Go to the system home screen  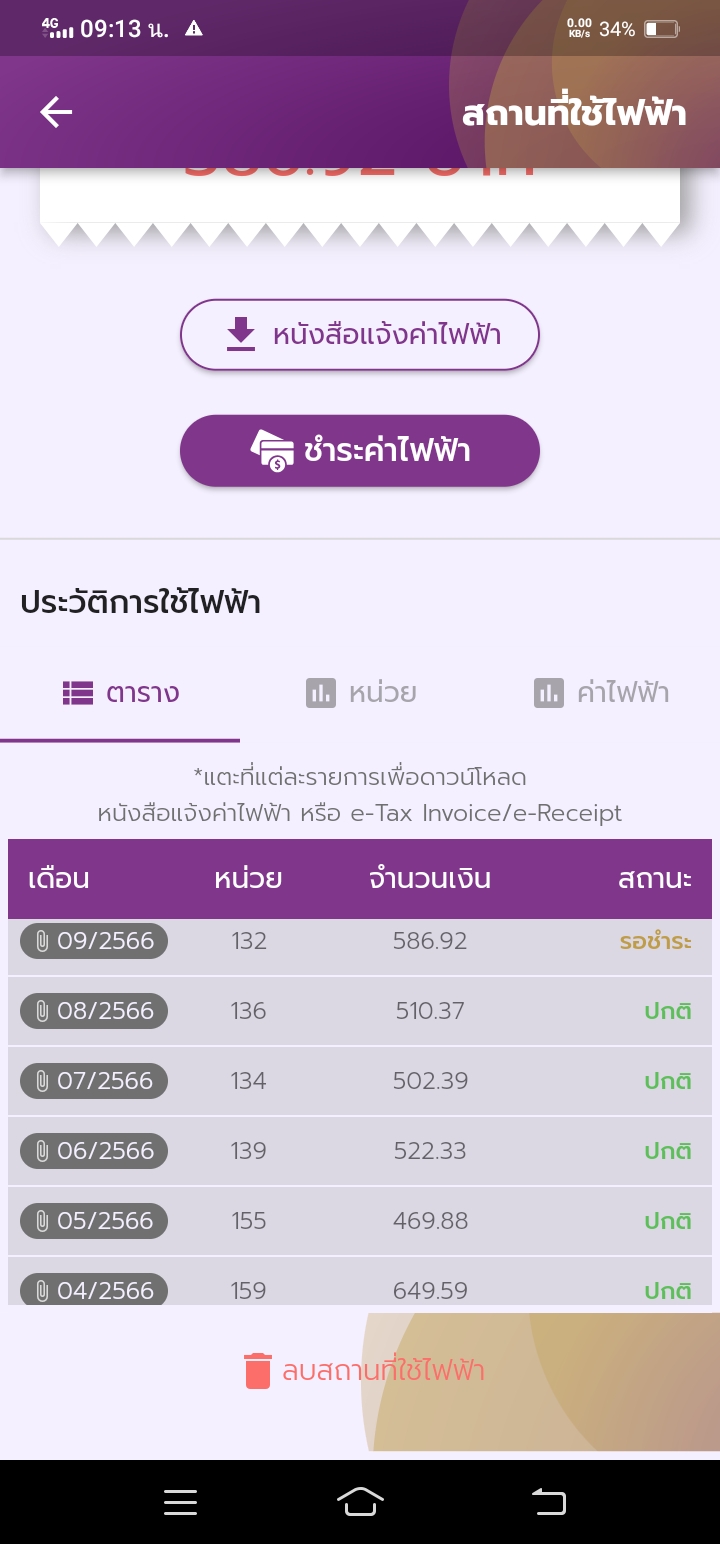(361, 1502)
